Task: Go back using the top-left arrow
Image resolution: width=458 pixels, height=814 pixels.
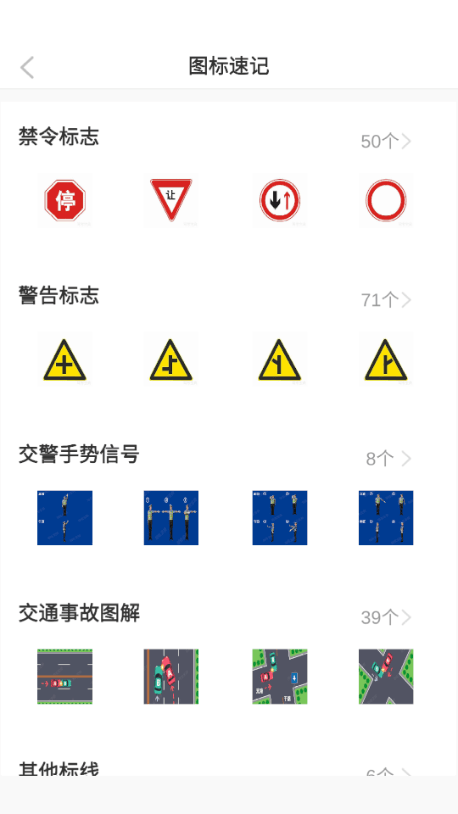Action: [x=27, y=67]
